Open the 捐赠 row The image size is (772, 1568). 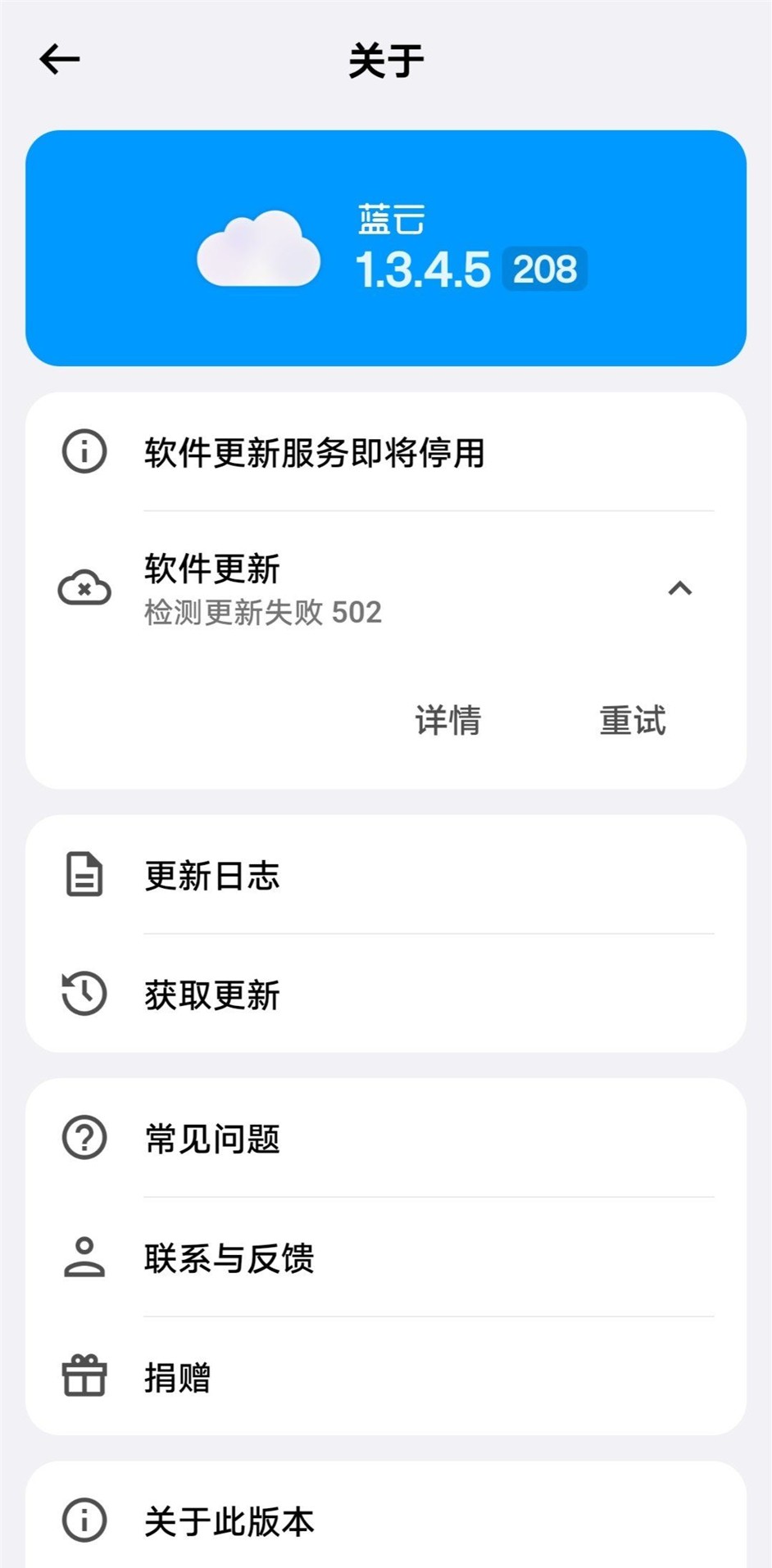386,1376
